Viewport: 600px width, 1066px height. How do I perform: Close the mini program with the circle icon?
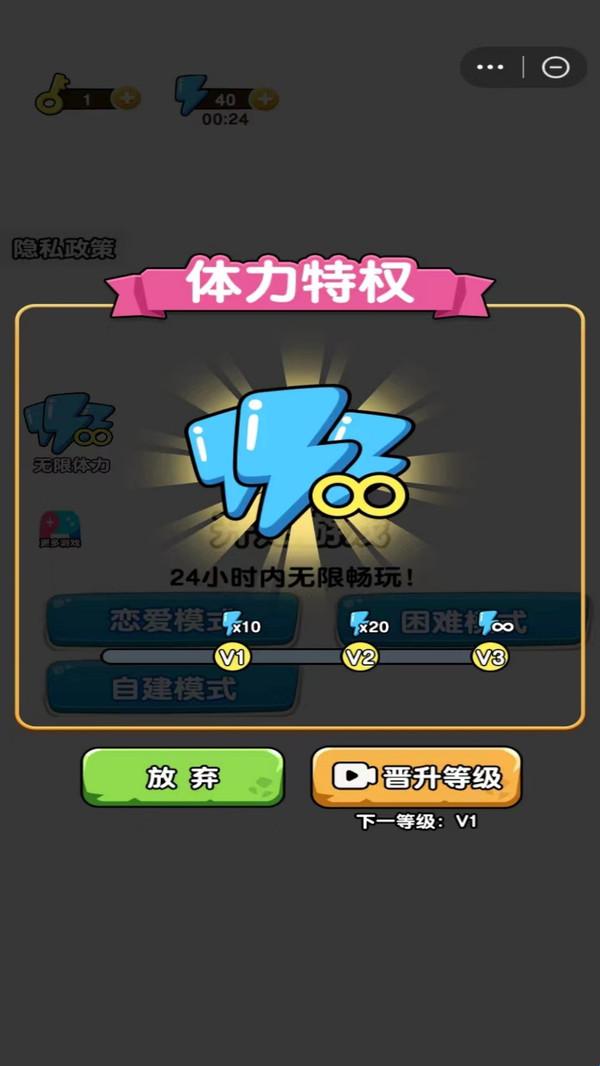point(555,67)
